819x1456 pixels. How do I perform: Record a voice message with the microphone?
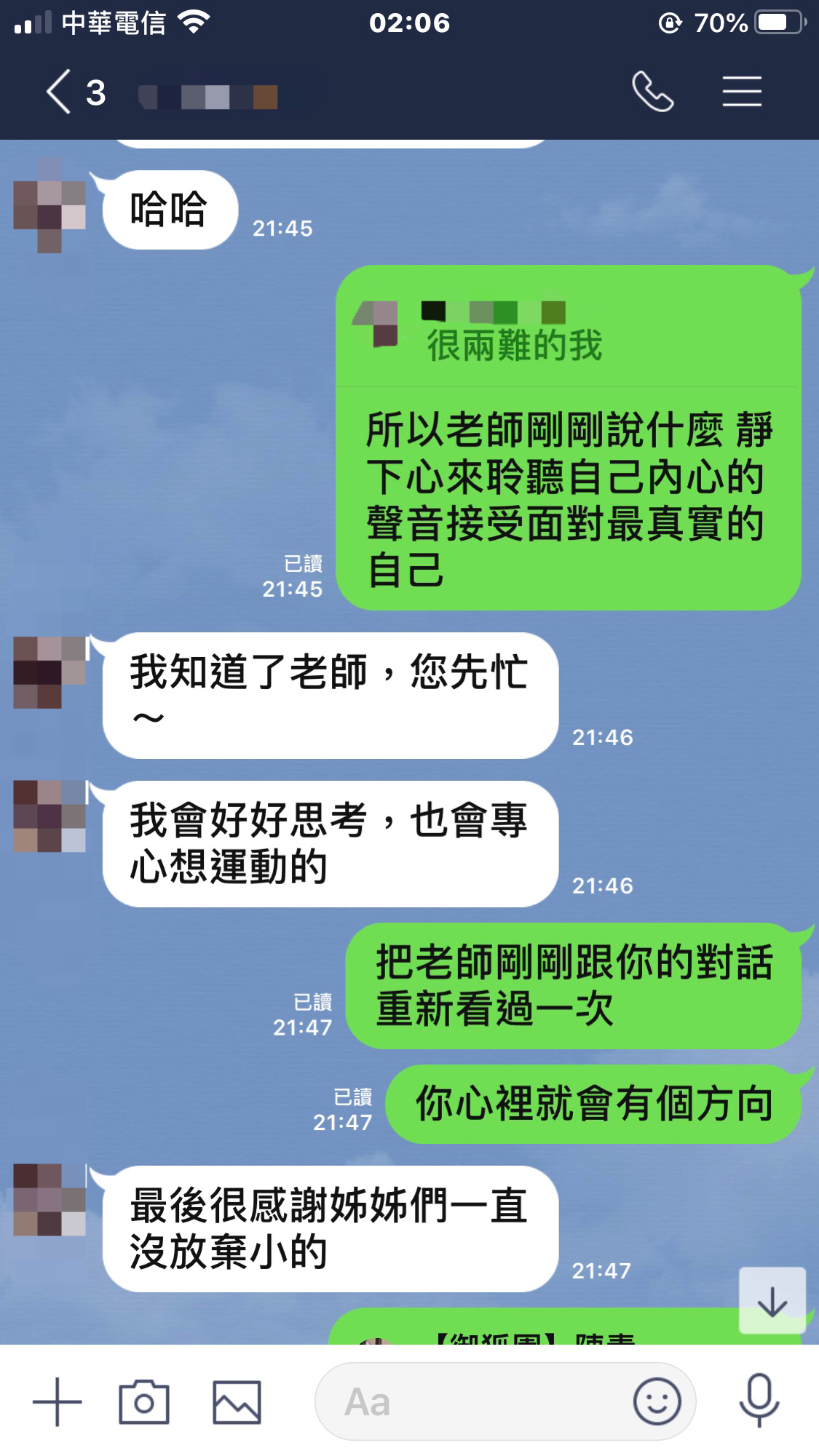pos(759,1401)
